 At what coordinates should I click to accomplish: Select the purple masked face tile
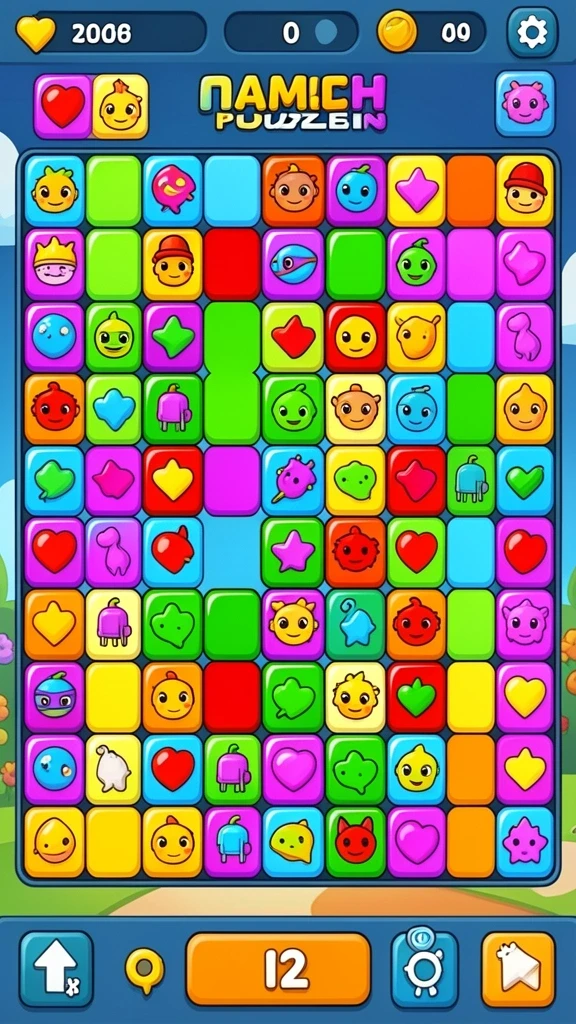[55, 697]
